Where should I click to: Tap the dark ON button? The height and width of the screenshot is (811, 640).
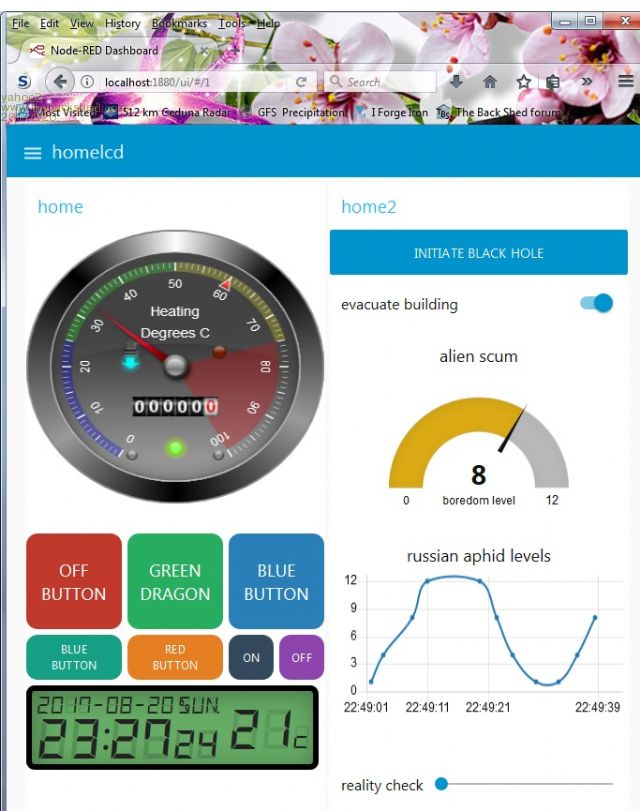[x=251, y=657]
